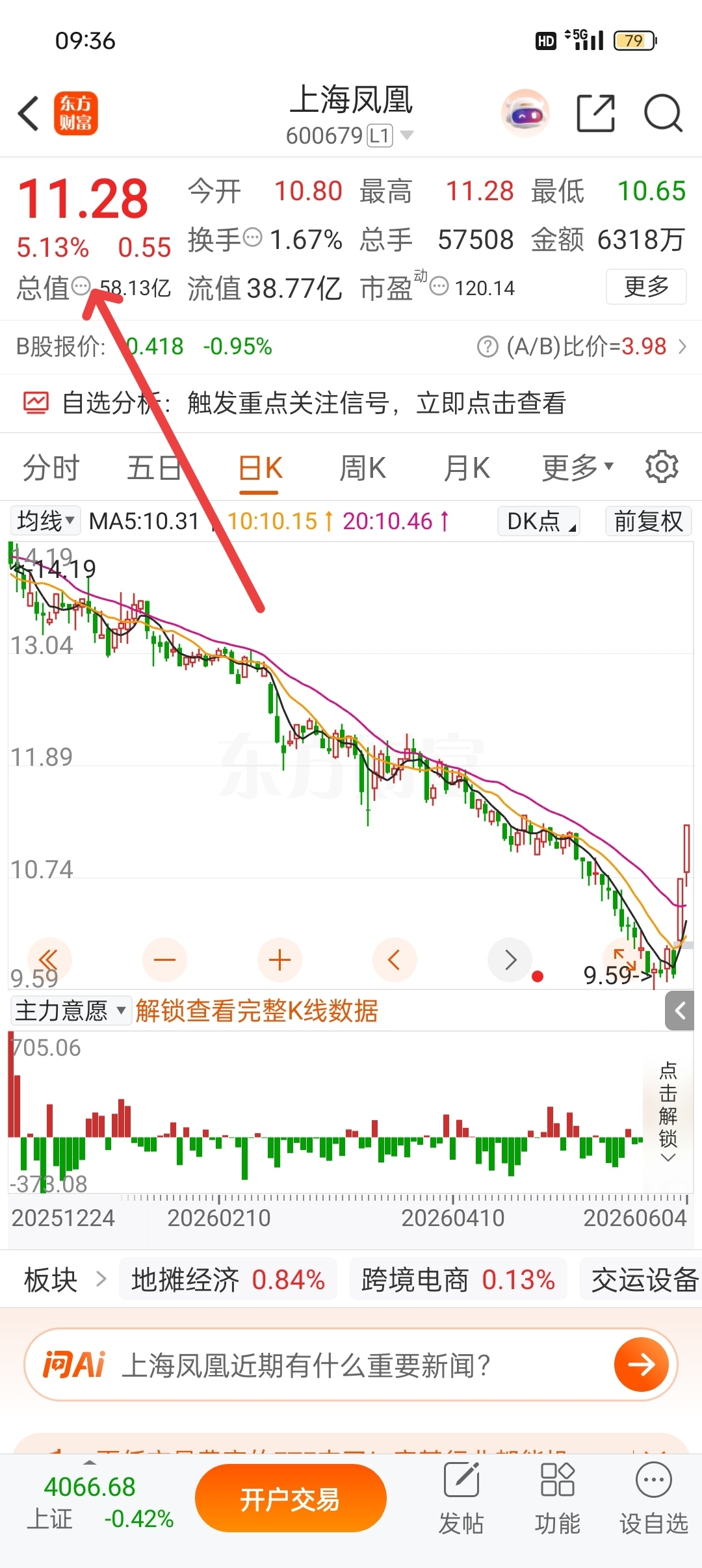The width and height of the screenshot is (702, 1568).
Task: Open 均线 indicator dropdown
Action: [x=45, y=521]
